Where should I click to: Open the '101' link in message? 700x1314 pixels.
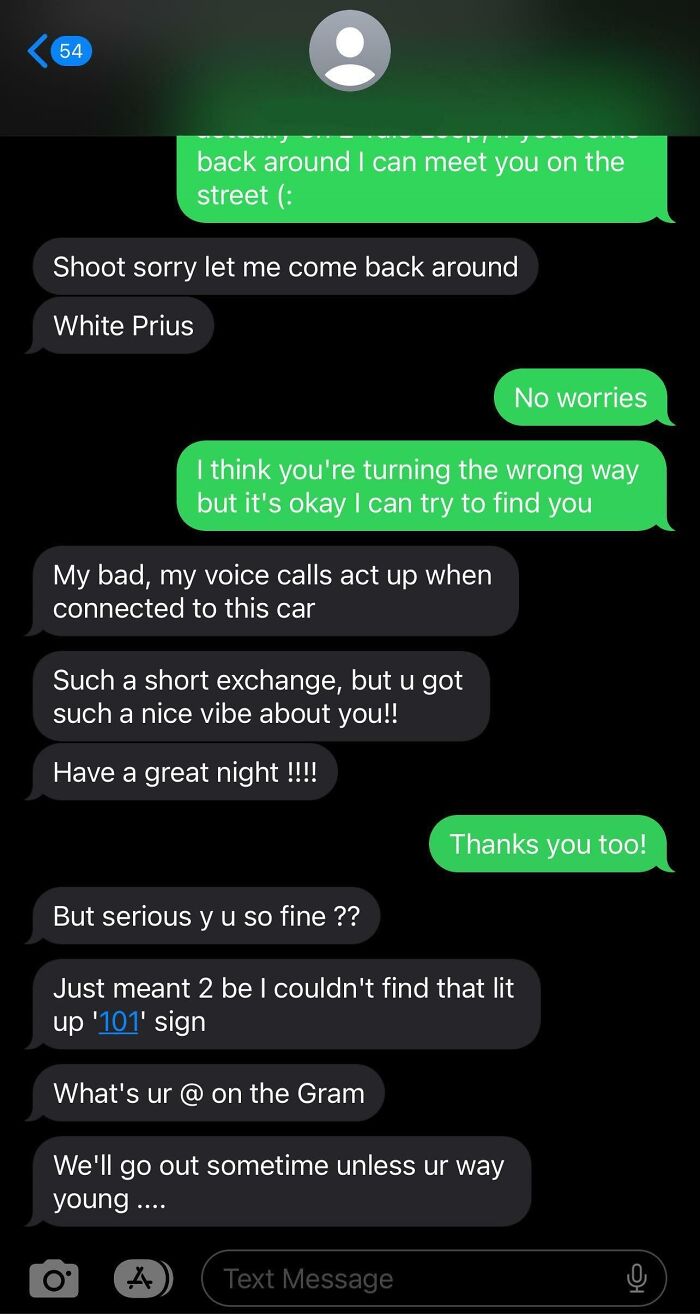click(118, 1022)
